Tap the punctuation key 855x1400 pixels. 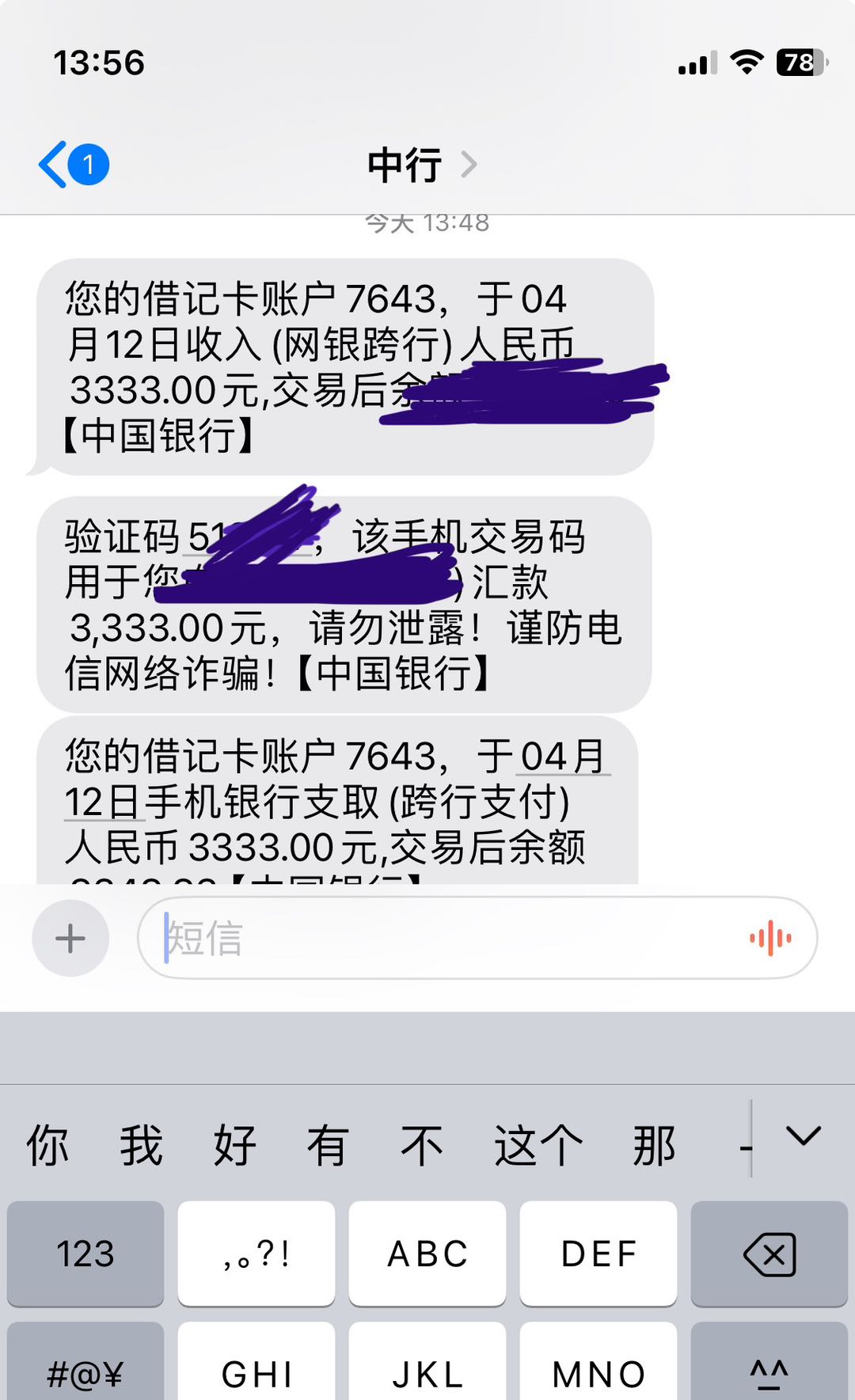(256, 1254)
